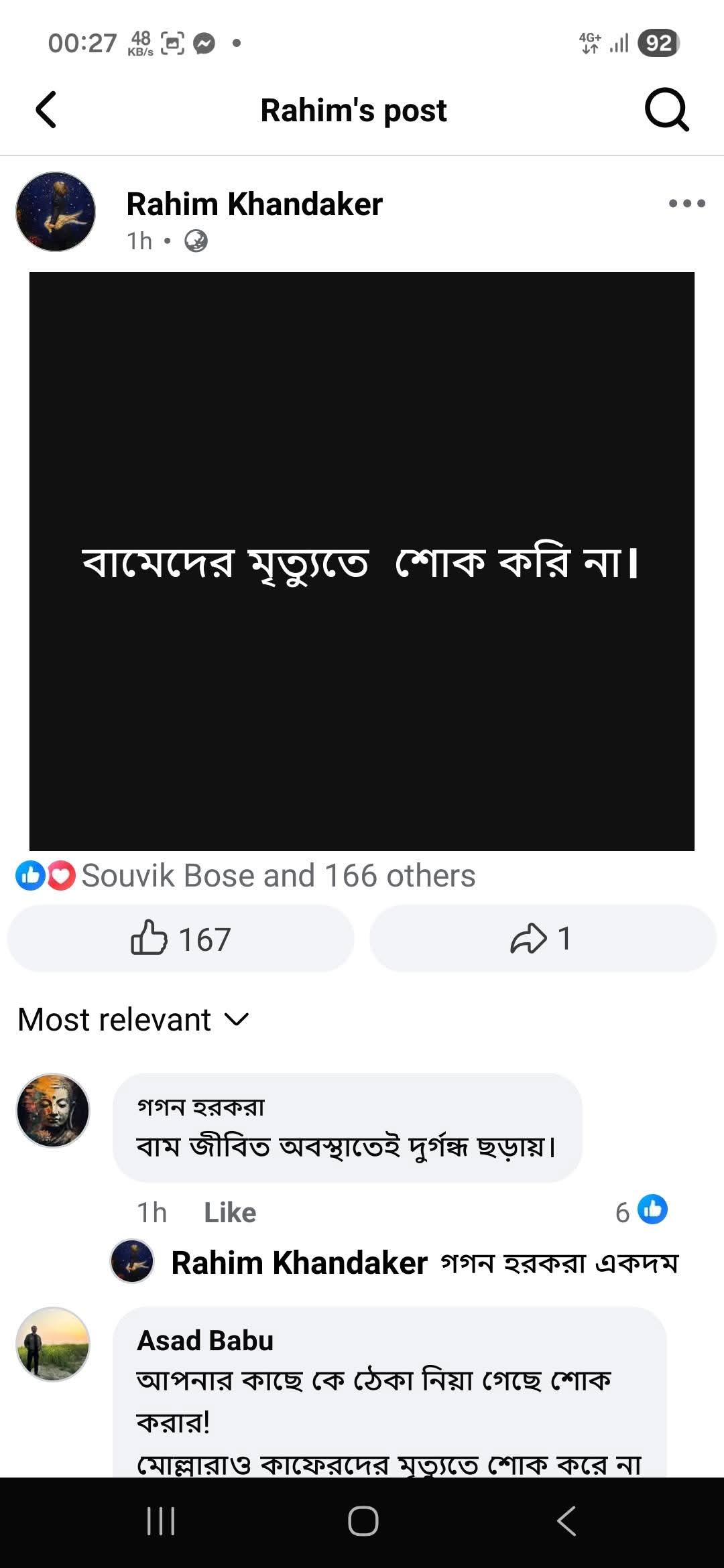The image size is (724, 1568).
Task: View reactions from Souvik Bose and 166 others
Action: pos(278,876)
